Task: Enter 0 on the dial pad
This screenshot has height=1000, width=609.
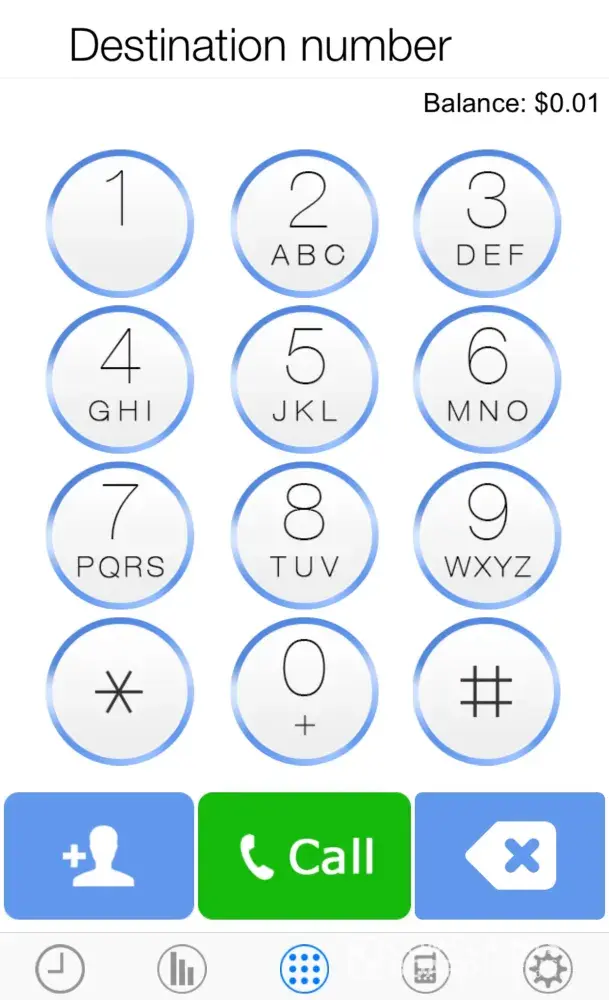Action: 305,692
